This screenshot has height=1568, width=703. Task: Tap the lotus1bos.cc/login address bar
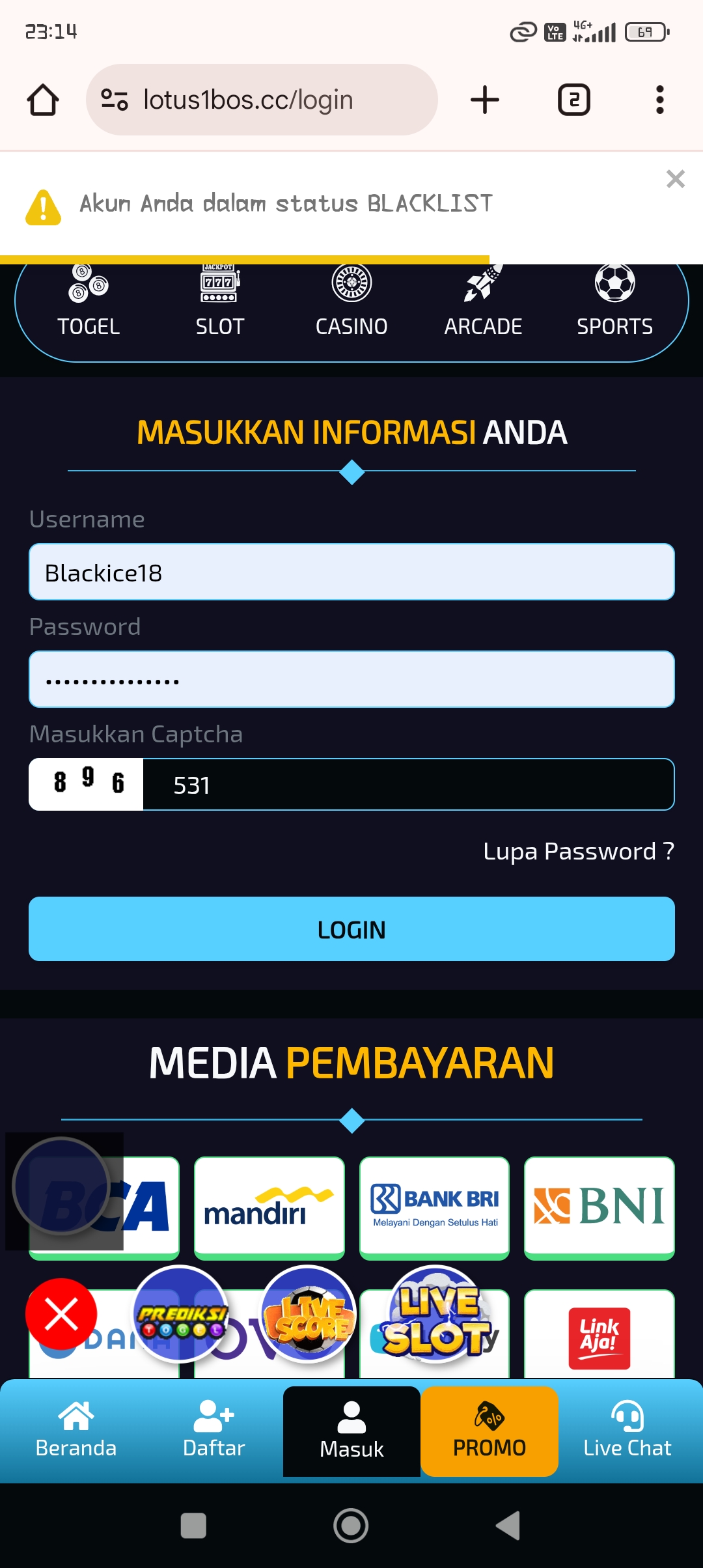(x=260, y=100)
